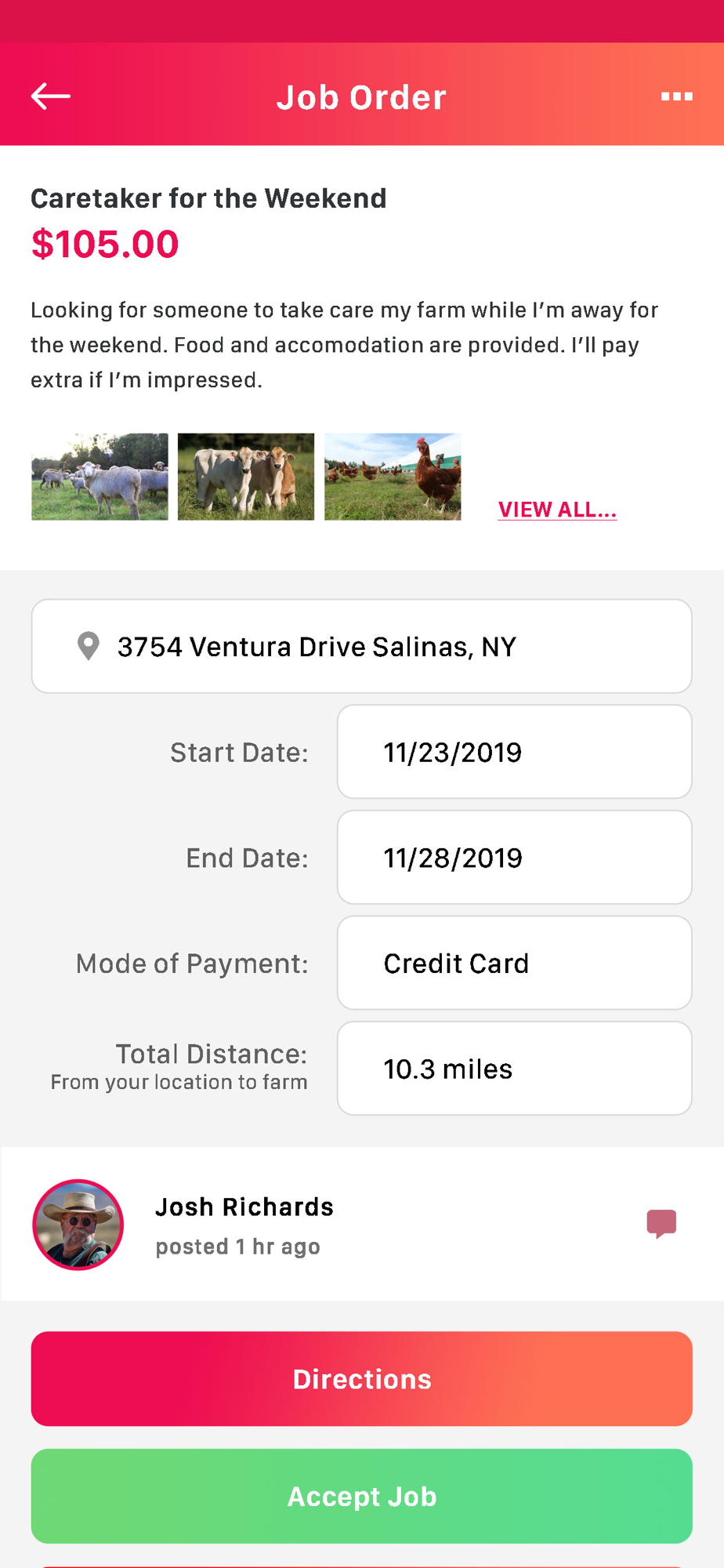Go back using the arrow icon
The width and height of the screenshot is (724, 1568).
pyautogui.click(x=51, y=96)
